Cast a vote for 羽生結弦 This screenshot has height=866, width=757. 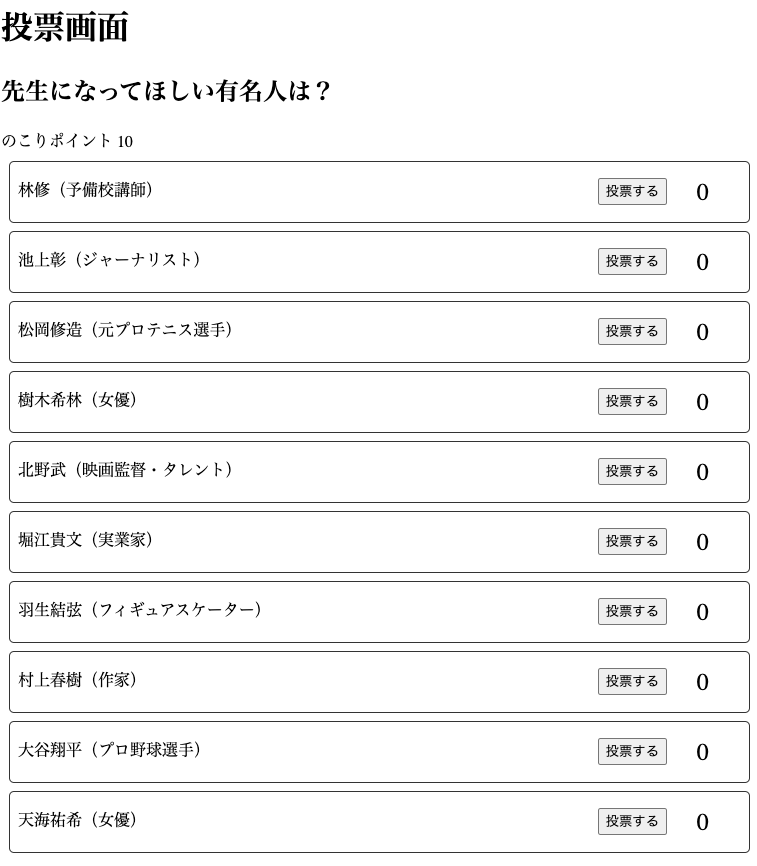[x=632, y=611]
